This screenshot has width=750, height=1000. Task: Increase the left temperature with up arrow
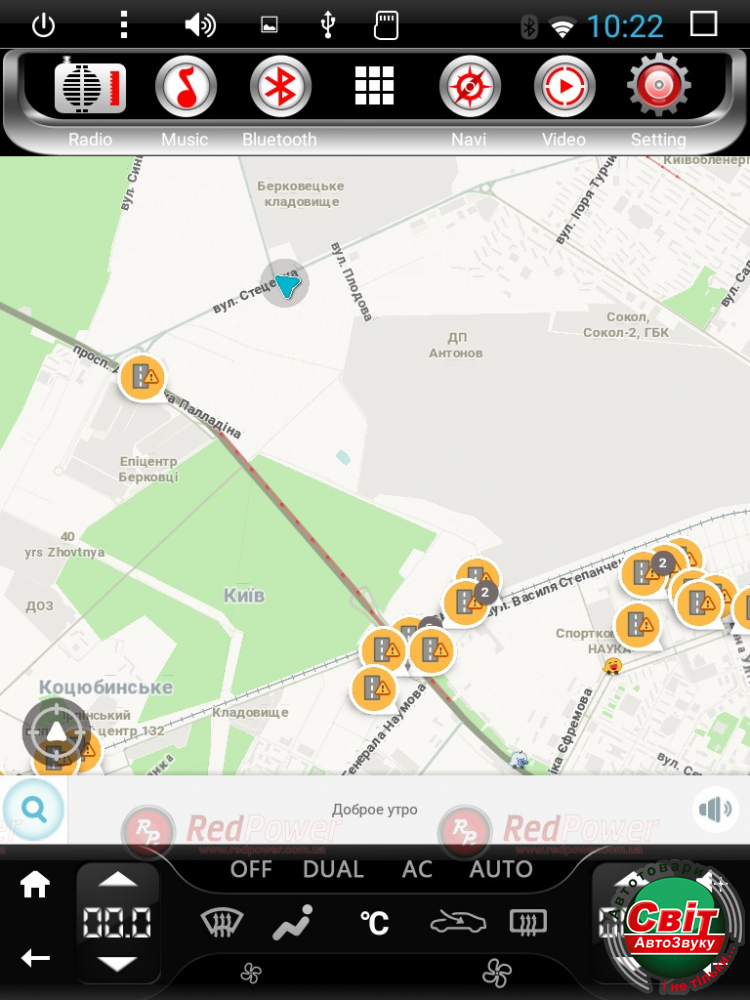click(x=118, y=880)
